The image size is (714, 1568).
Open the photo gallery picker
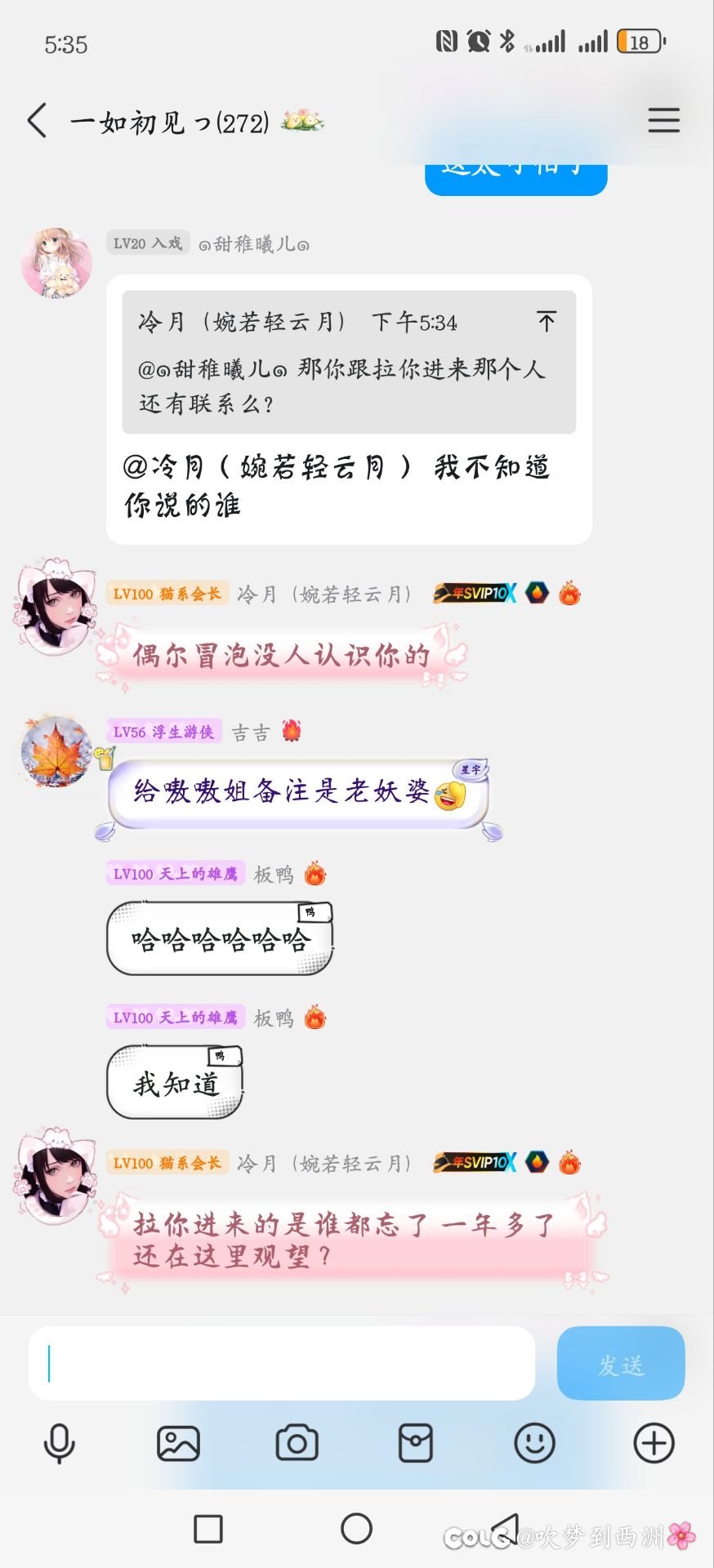[x=178, y=1443]
